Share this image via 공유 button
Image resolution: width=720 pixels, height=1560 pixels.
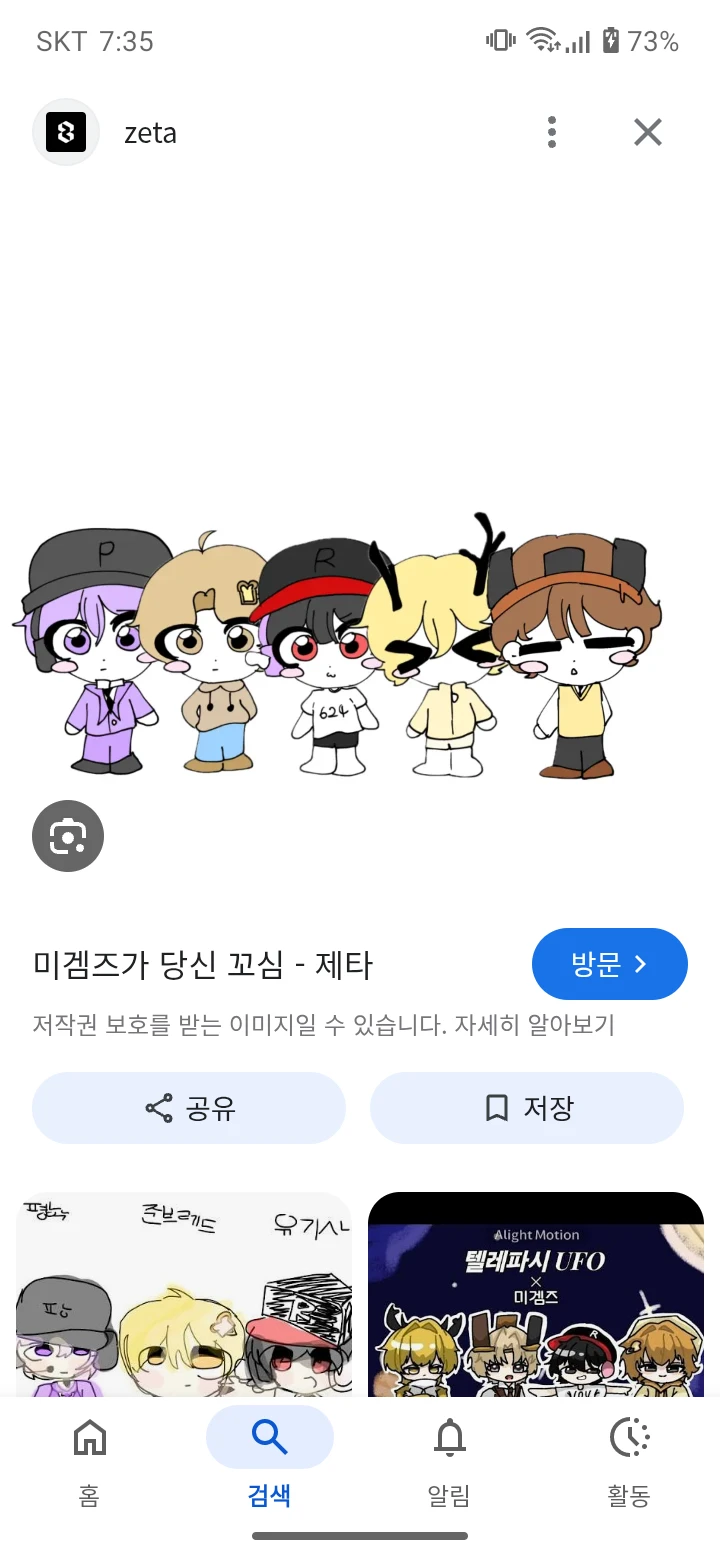click(x=189, y=1108)
